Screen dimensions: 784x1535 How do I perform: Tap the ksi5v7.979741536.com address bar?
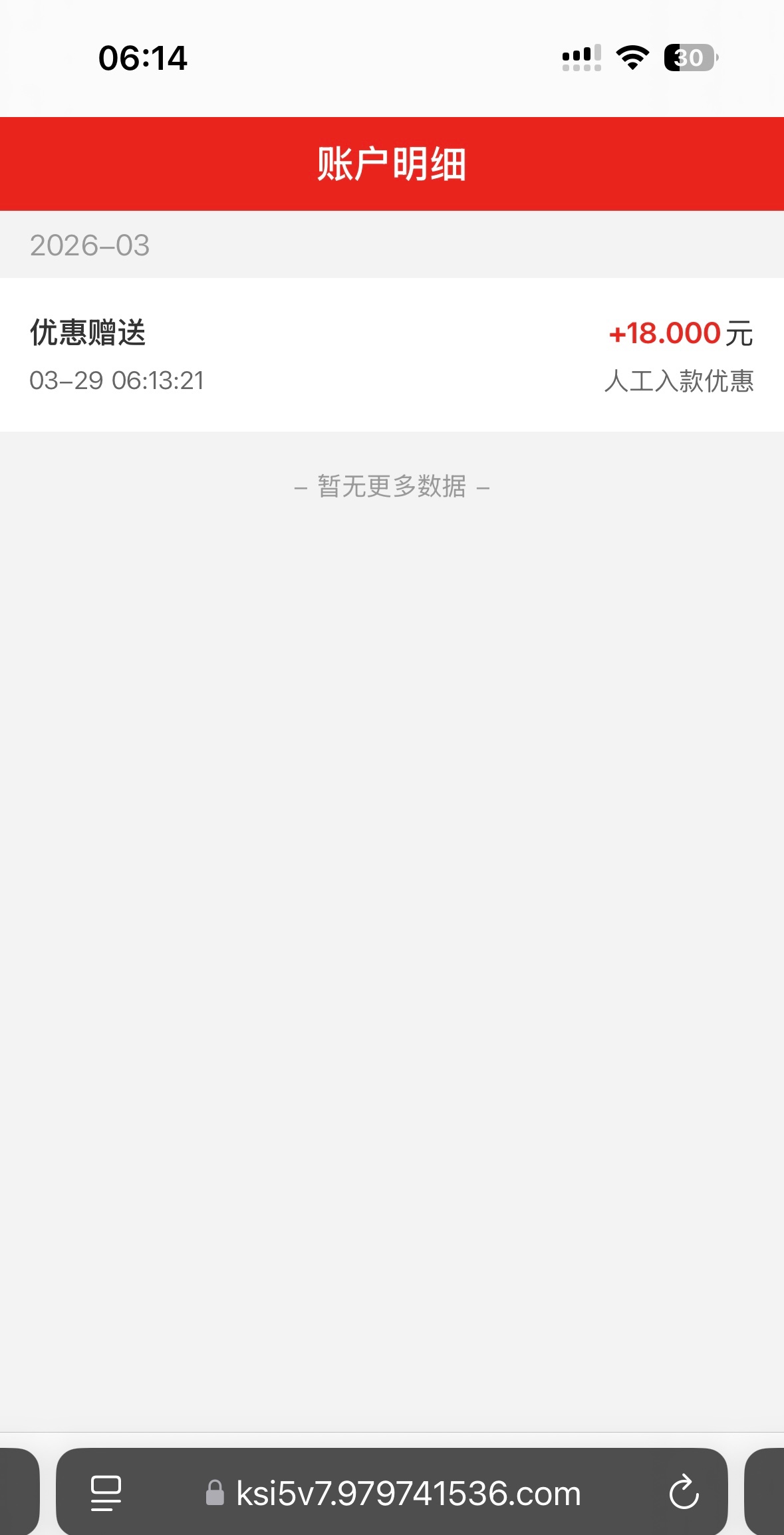click(408, 1493)
